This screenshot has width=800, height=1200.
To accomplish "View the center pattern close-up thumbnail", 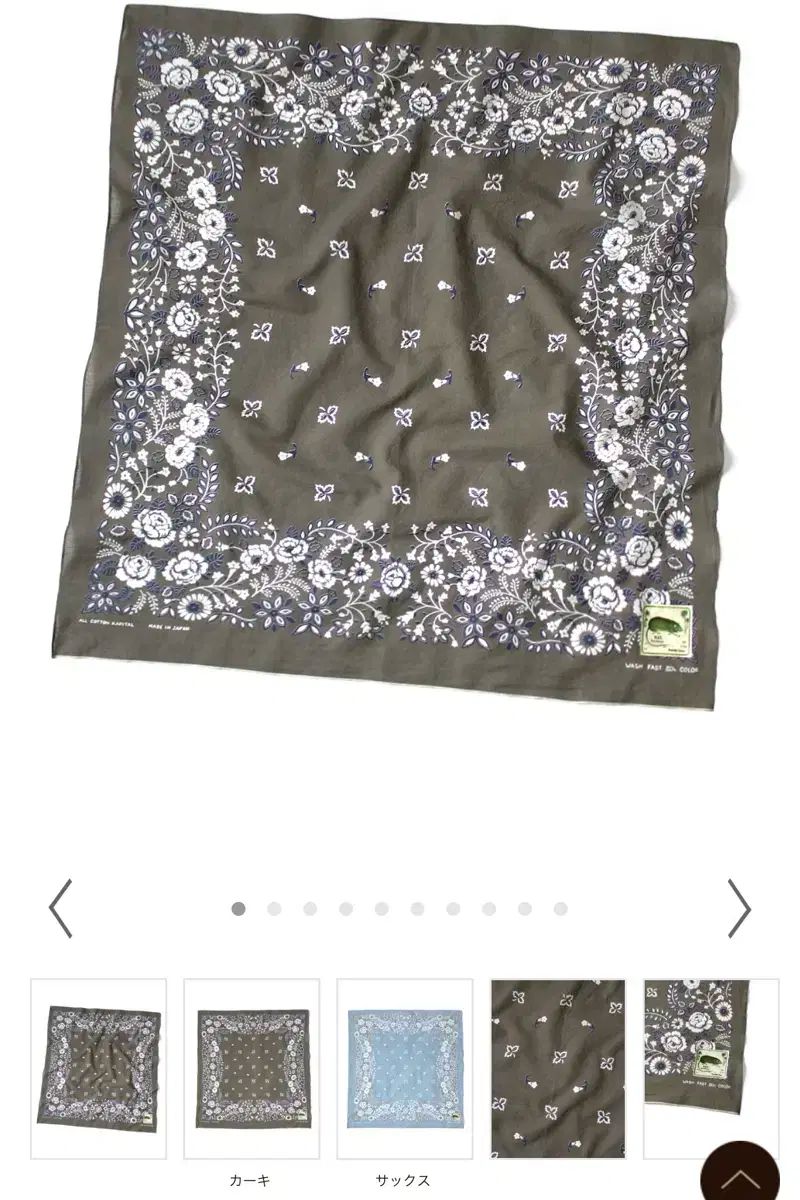I will (557, 1068).
